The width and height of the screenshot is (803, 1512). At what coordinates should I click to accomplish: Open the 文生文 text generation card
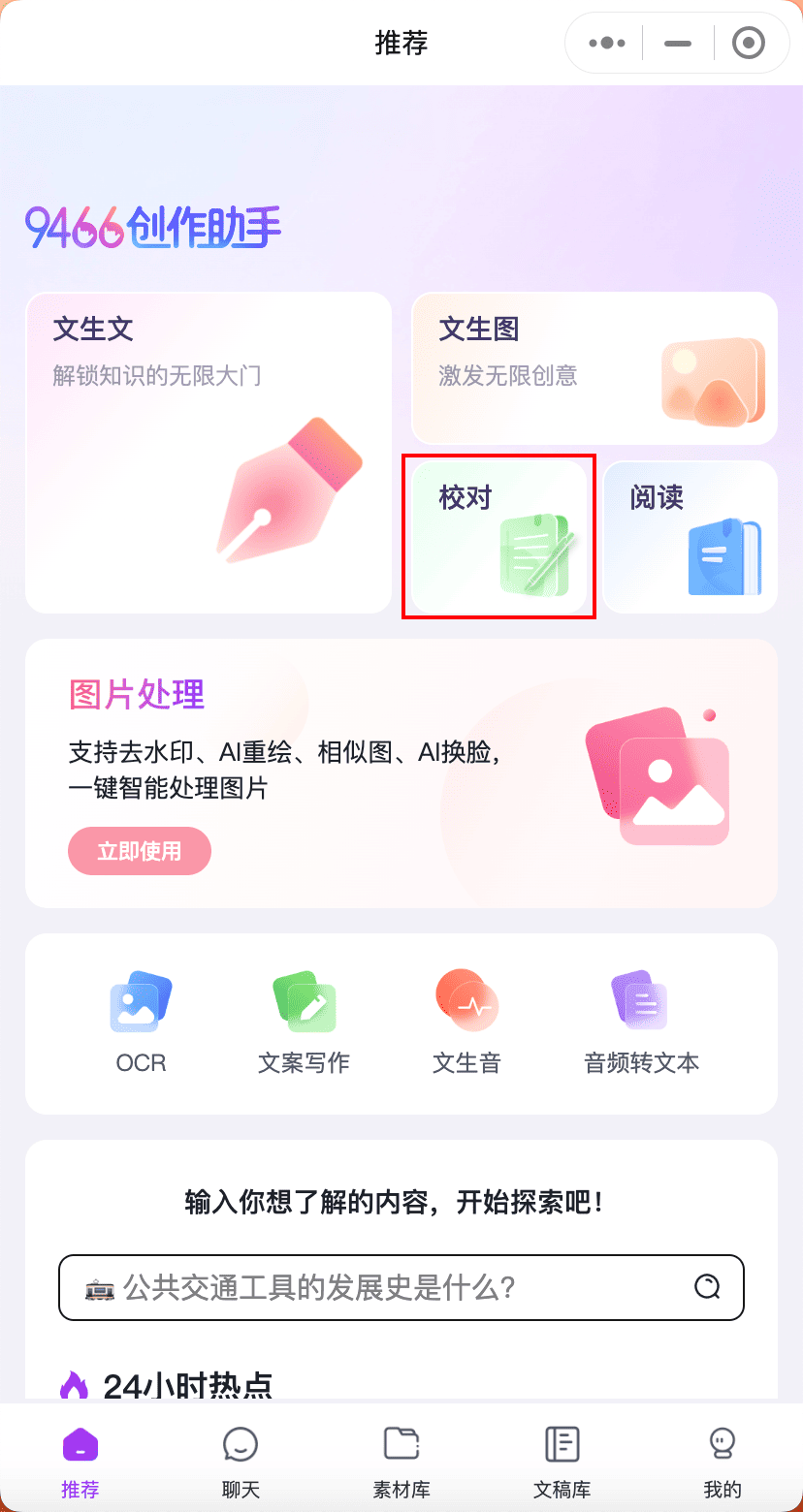point(209,453)
